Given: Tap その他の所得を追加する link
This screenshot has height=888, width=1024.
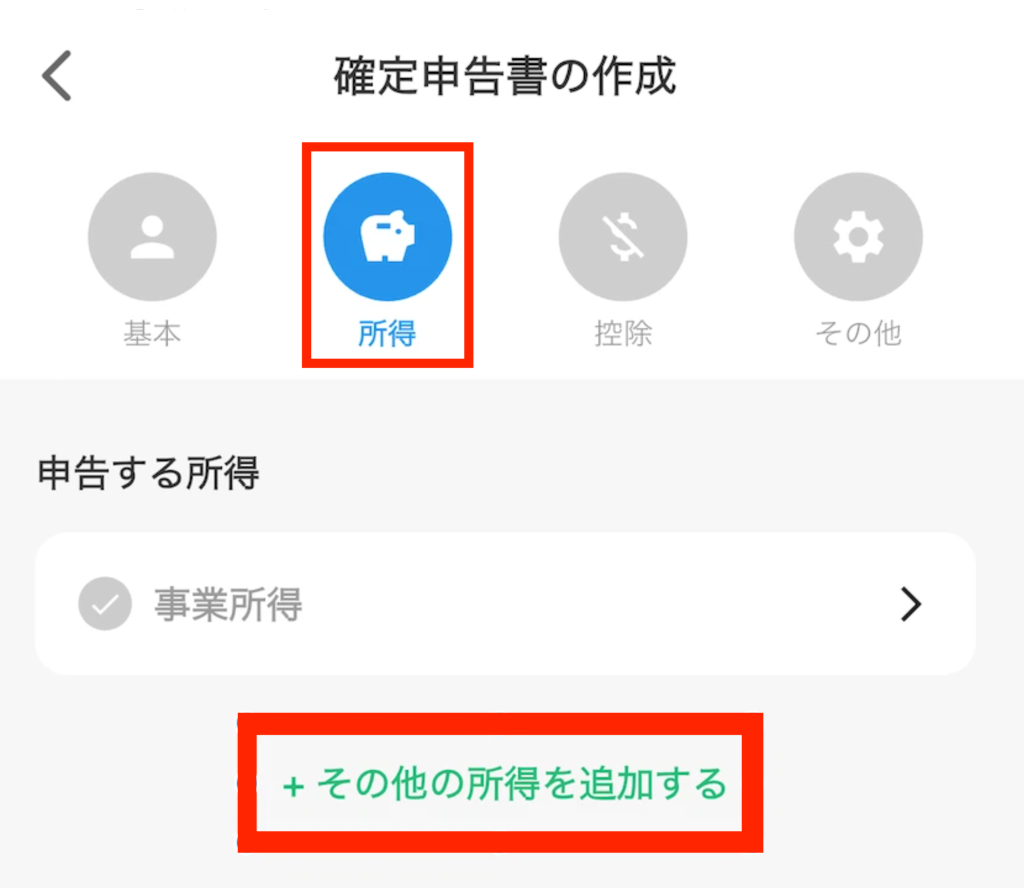Looking at the screenshot, I should tap(504, 785).
